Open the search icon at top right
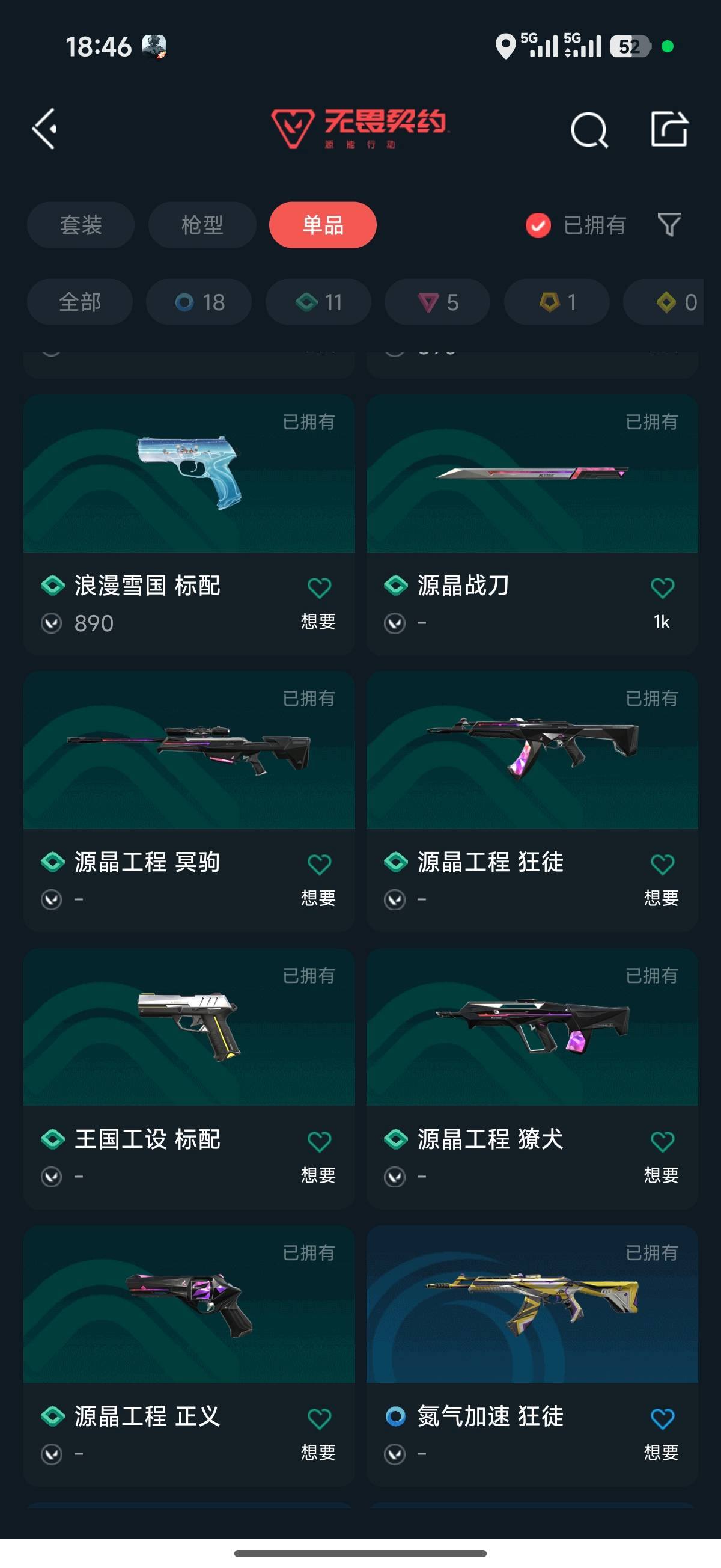The width and height of the screenshot is (721, 1568). click(588, 129)
